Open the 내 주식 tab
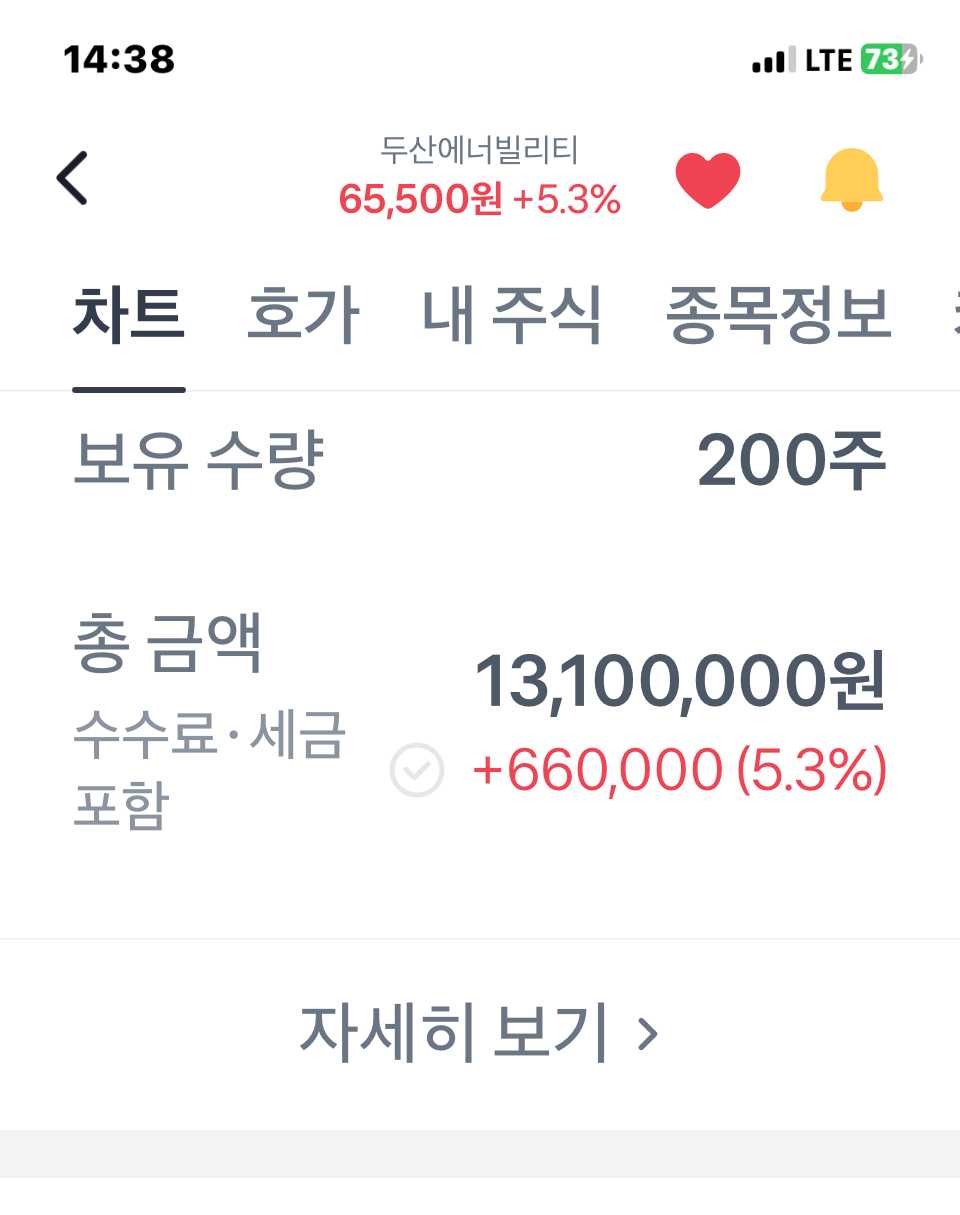 pyautogui.click(x=512, y=315)
